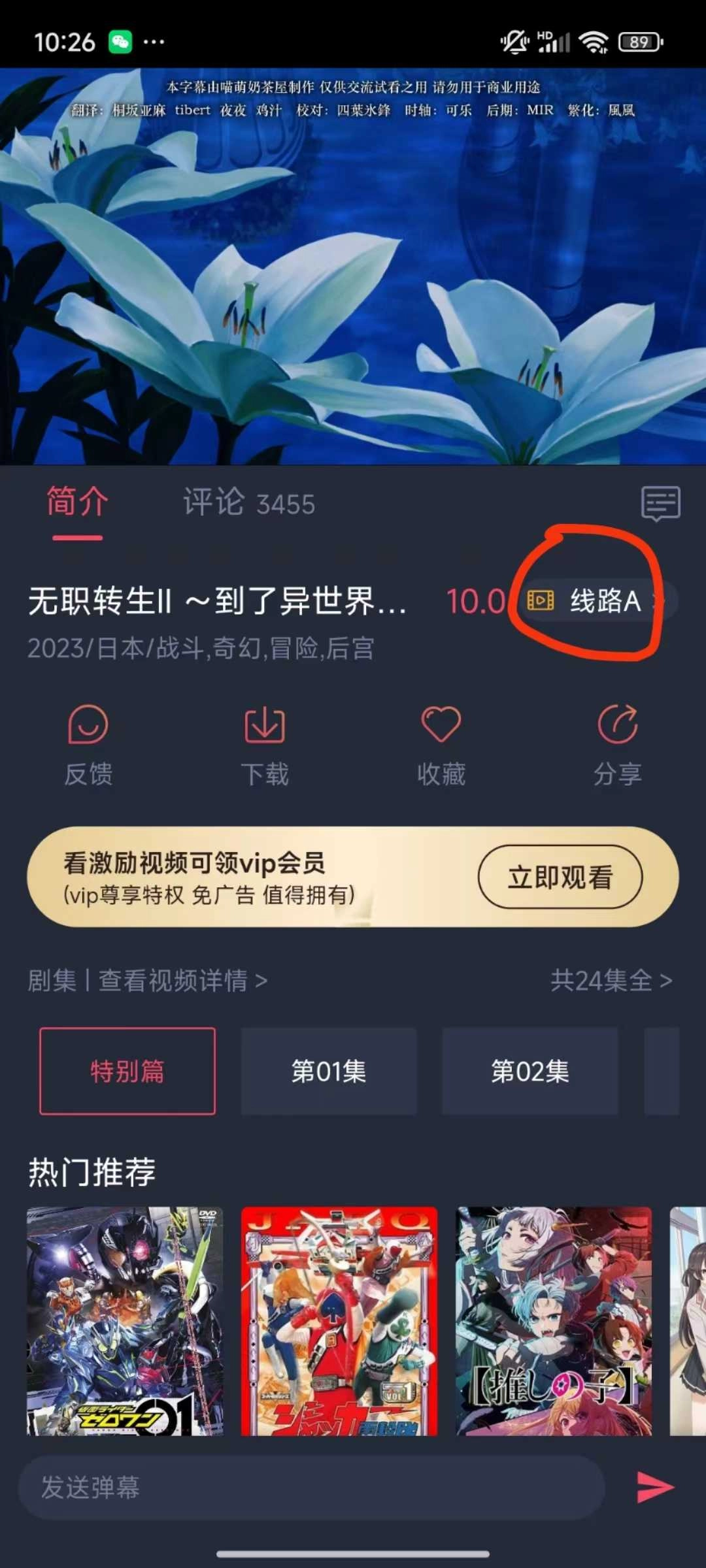Tap the 反馈 feedback icon
Screen dimensions: 706x1568
pyautogui.click(x=88, y=745)
